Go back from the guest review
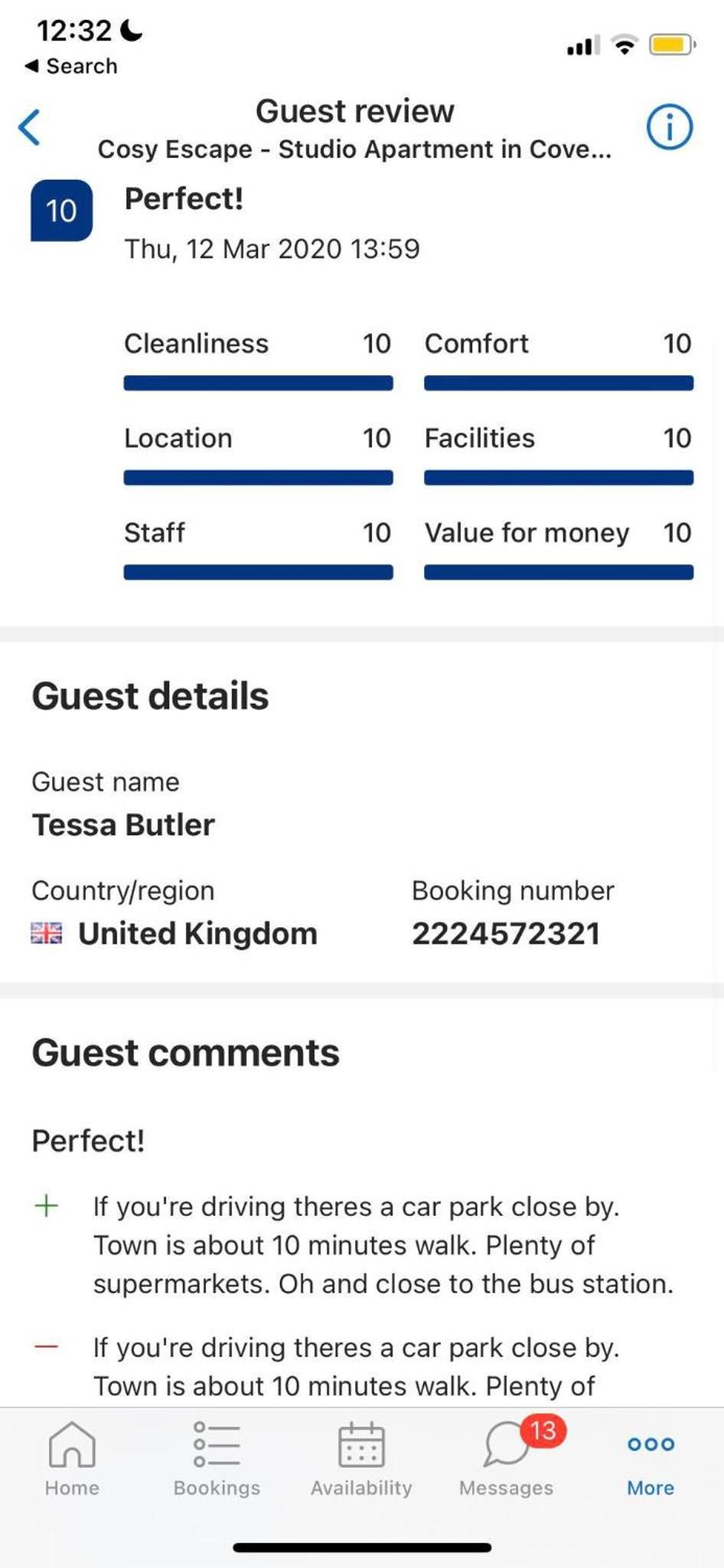The height and width of the screenshot is (1568, 724). click(30, 127)
